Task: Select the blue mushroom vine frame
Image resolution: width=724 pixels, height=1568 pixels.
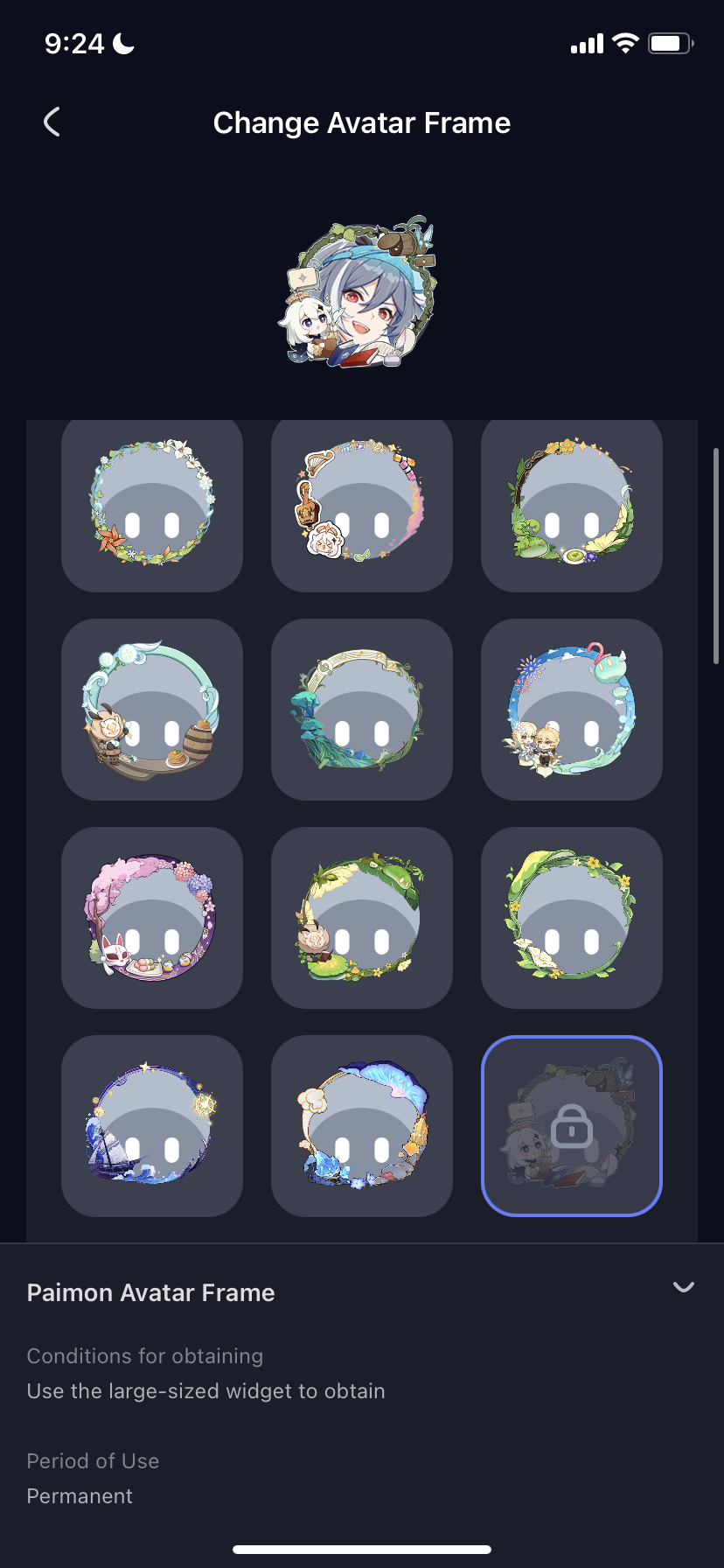Action: pos(362,710)
